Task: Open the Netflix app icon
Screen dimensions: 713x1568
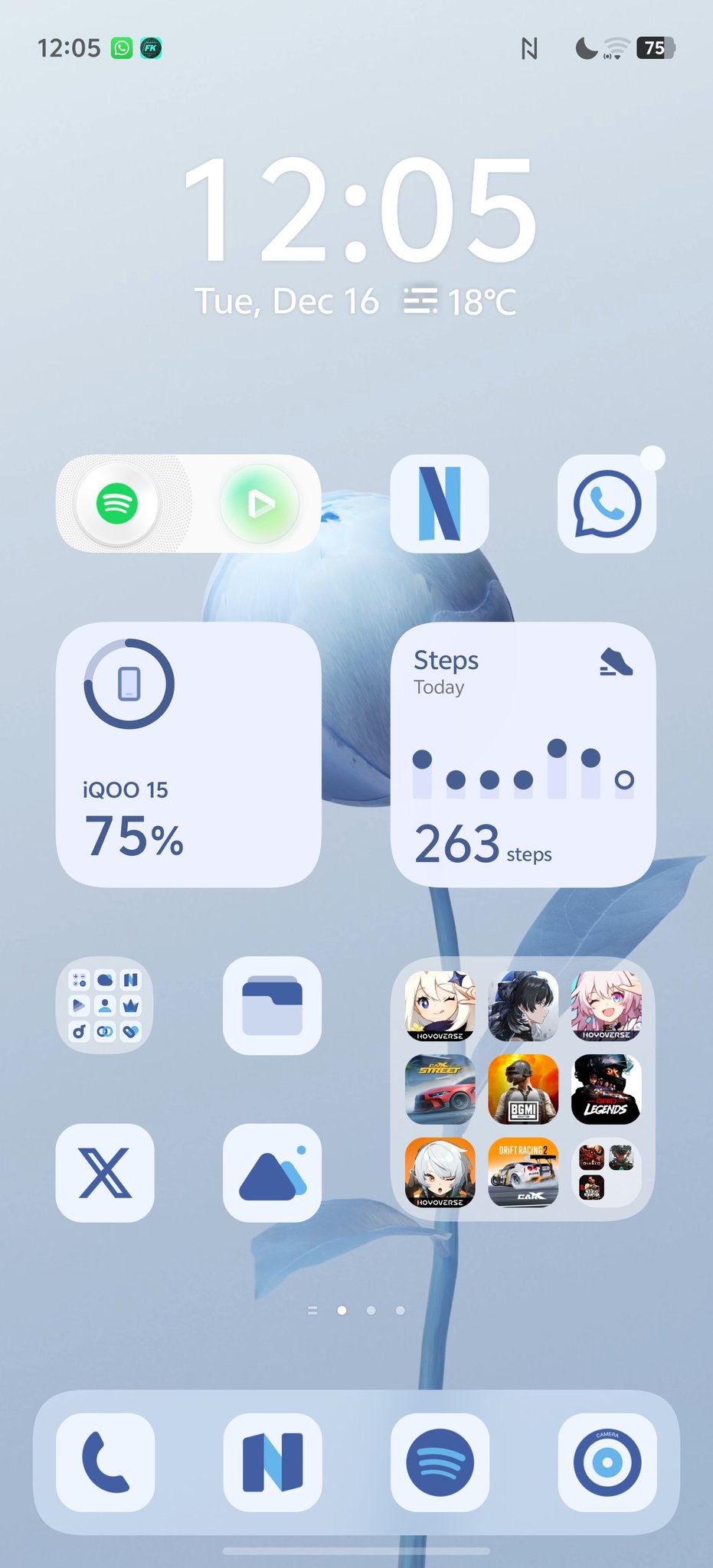Action: tap(440, 504)
